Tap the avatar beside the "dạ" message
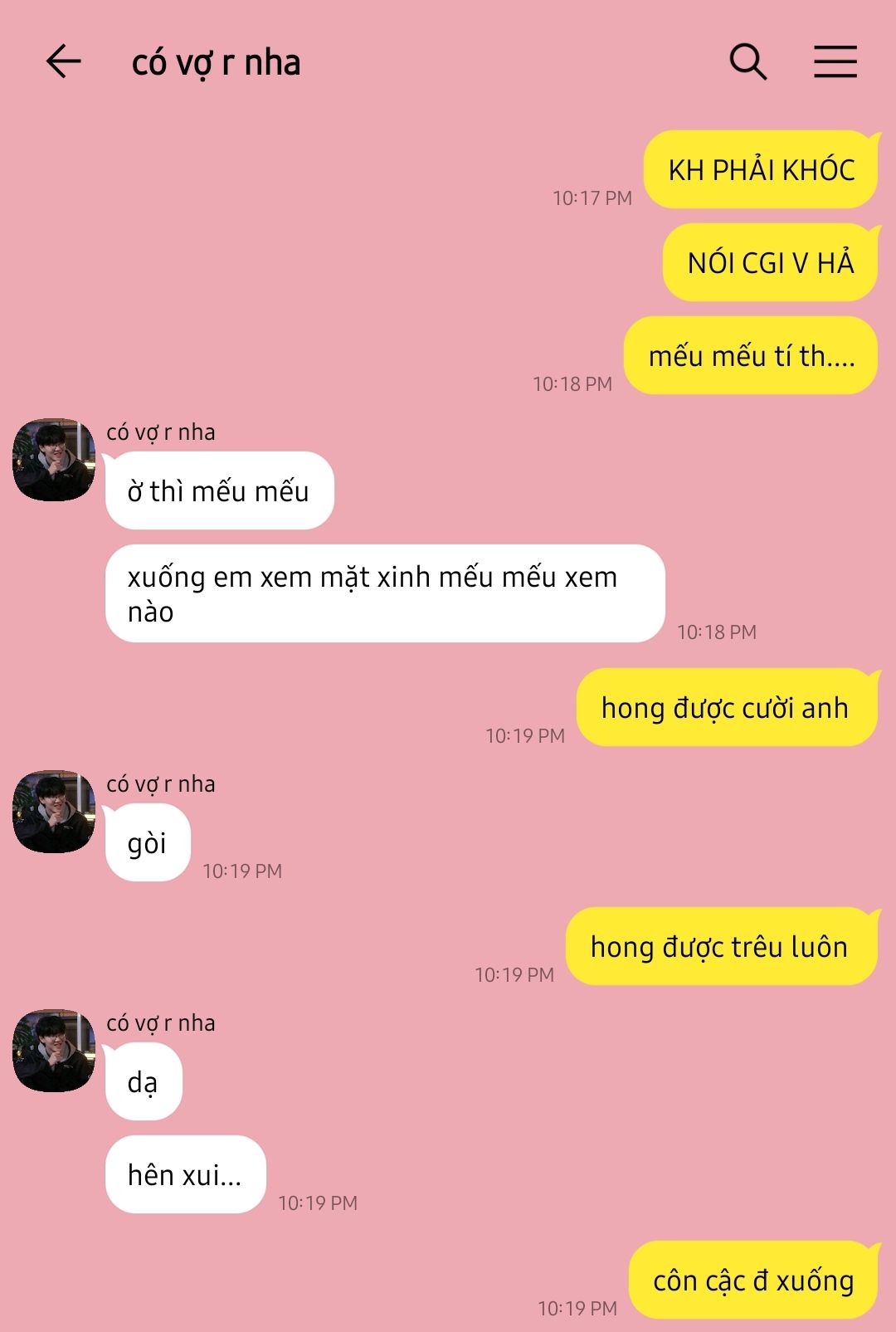The height and width of the screenshot is (1332, 896). pos(54,1051)
